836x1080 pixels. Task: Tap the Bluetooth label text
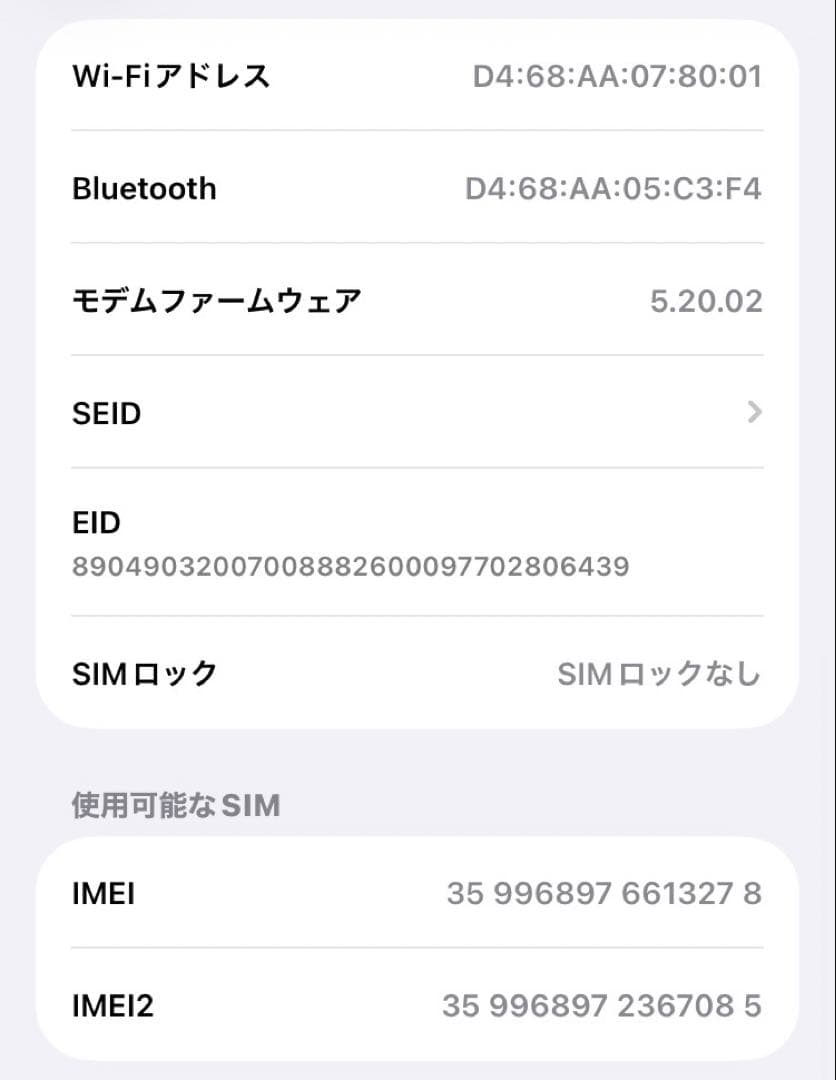pos(145,188)
